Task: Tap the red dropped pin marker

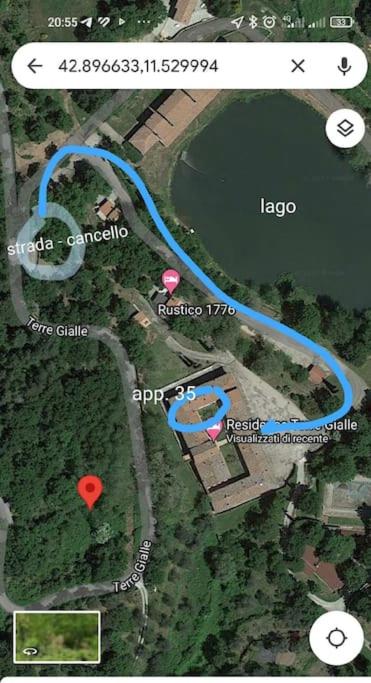Action: (90, 492)
